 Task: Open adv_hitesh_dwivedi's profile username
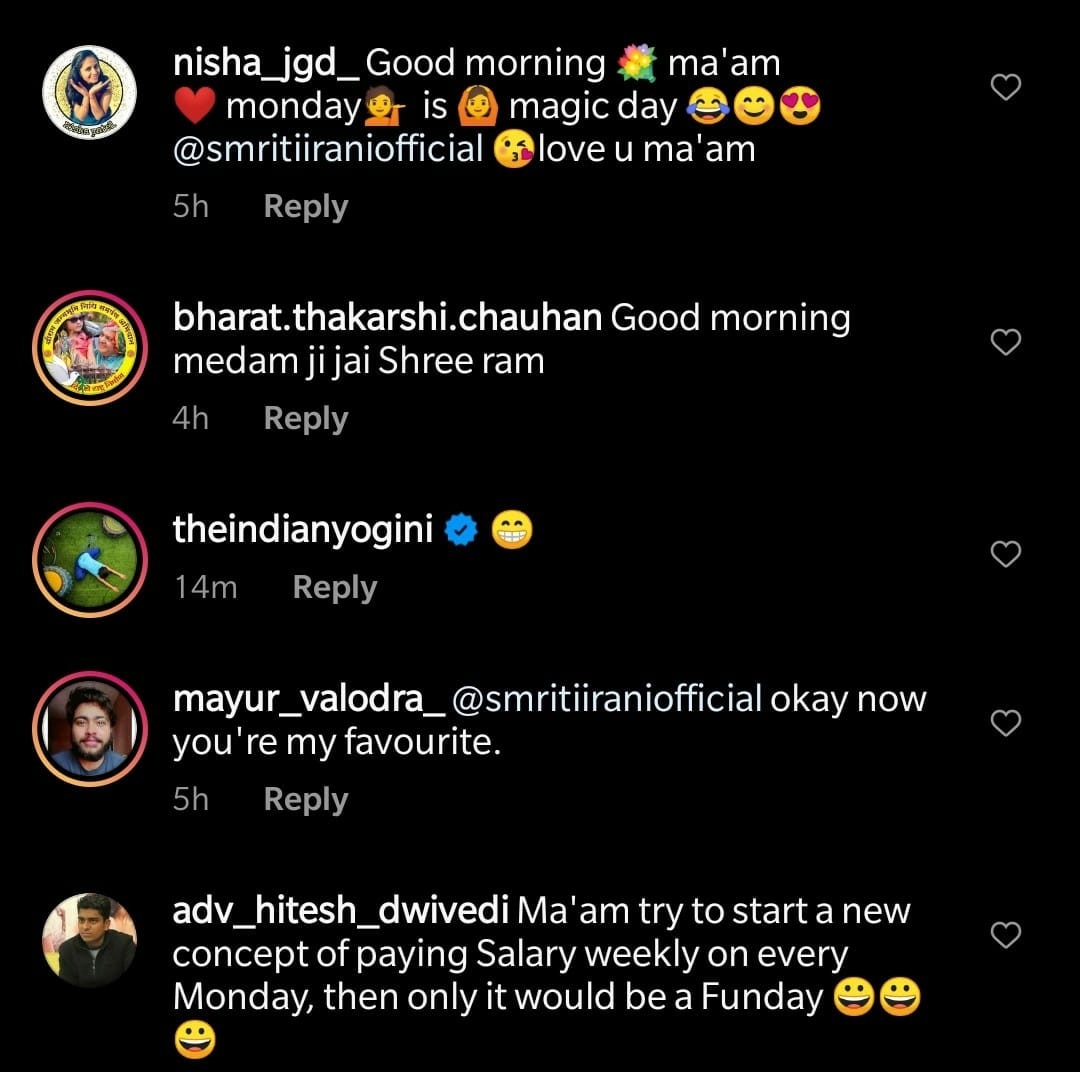coord(341,912)
